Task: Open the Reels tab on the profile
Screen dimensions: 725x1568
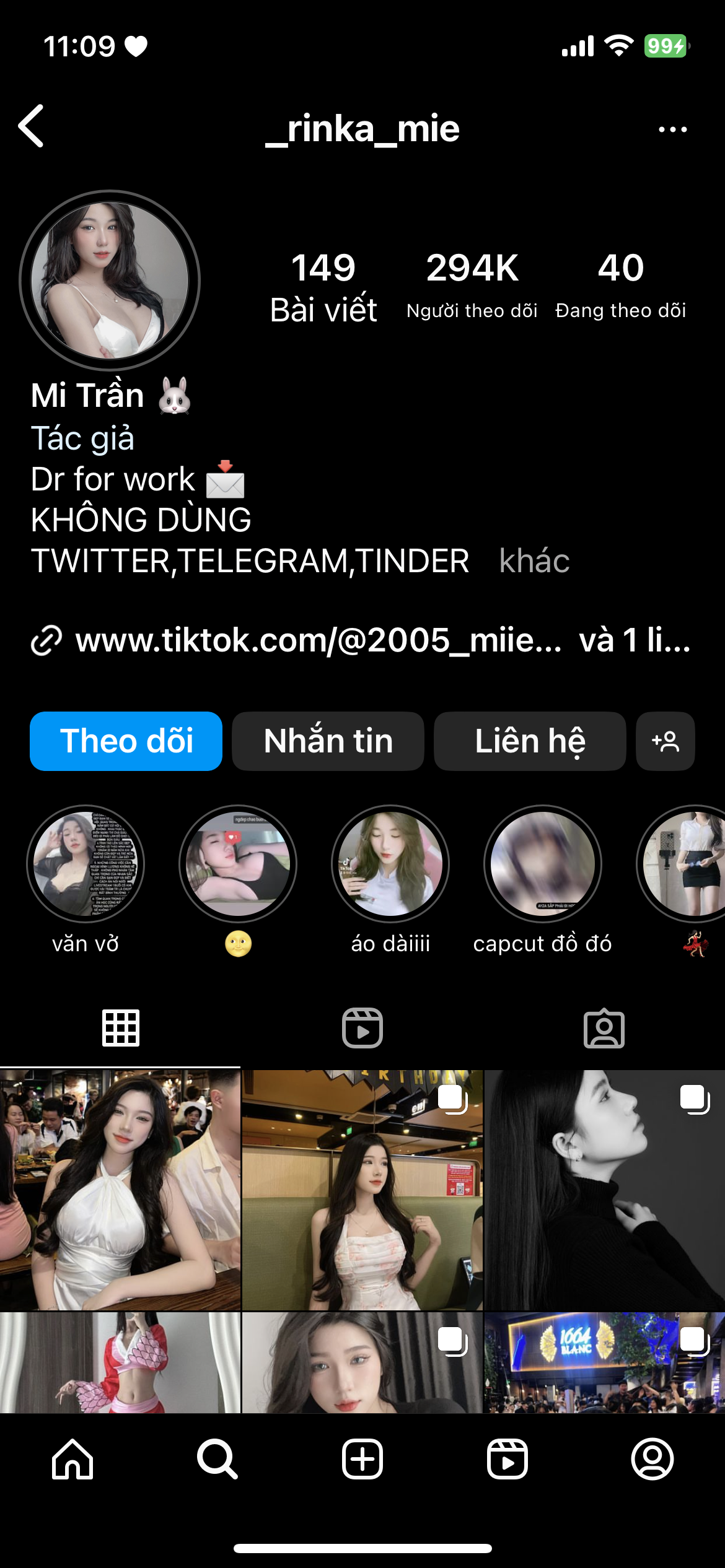Action: pyautogui.click(x=362, y=1027)
